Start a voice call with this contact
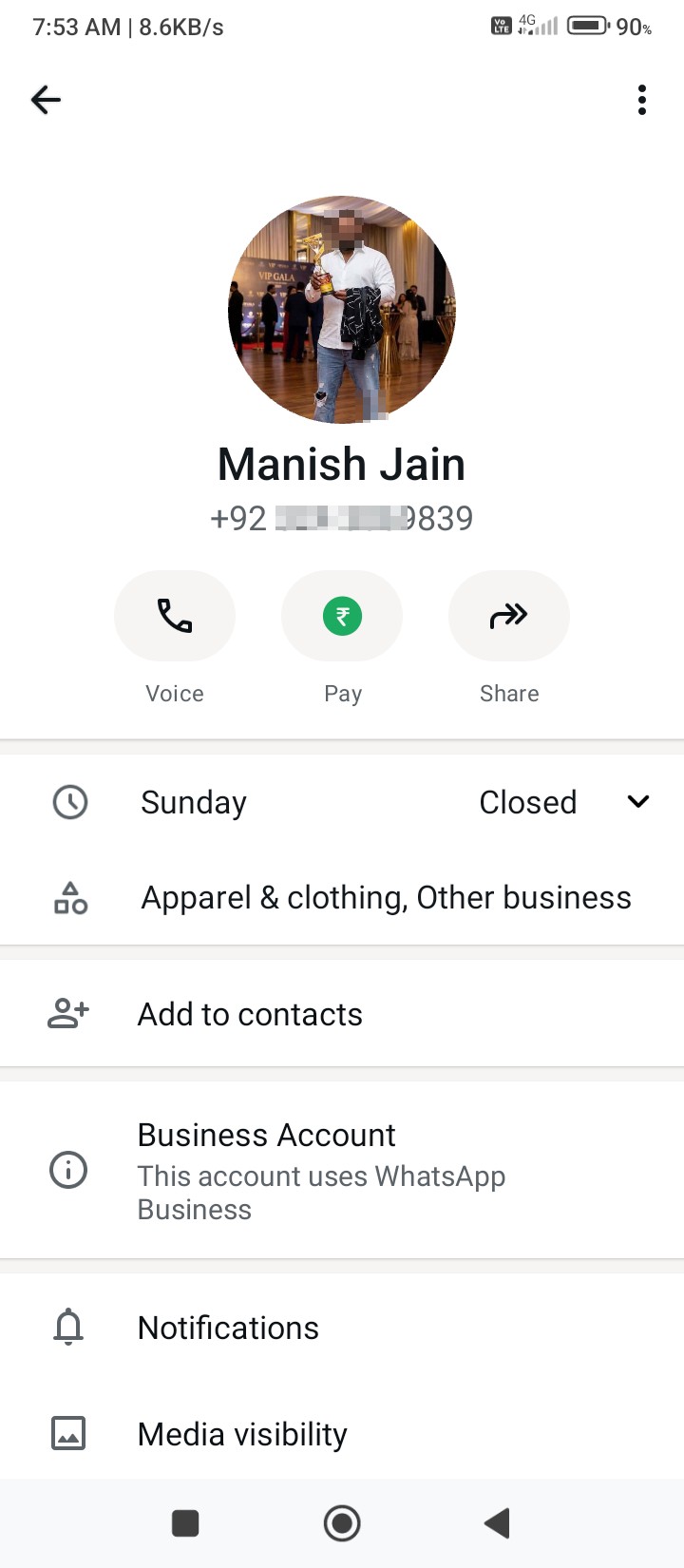The image size is (684, 1568). point(175,616)
